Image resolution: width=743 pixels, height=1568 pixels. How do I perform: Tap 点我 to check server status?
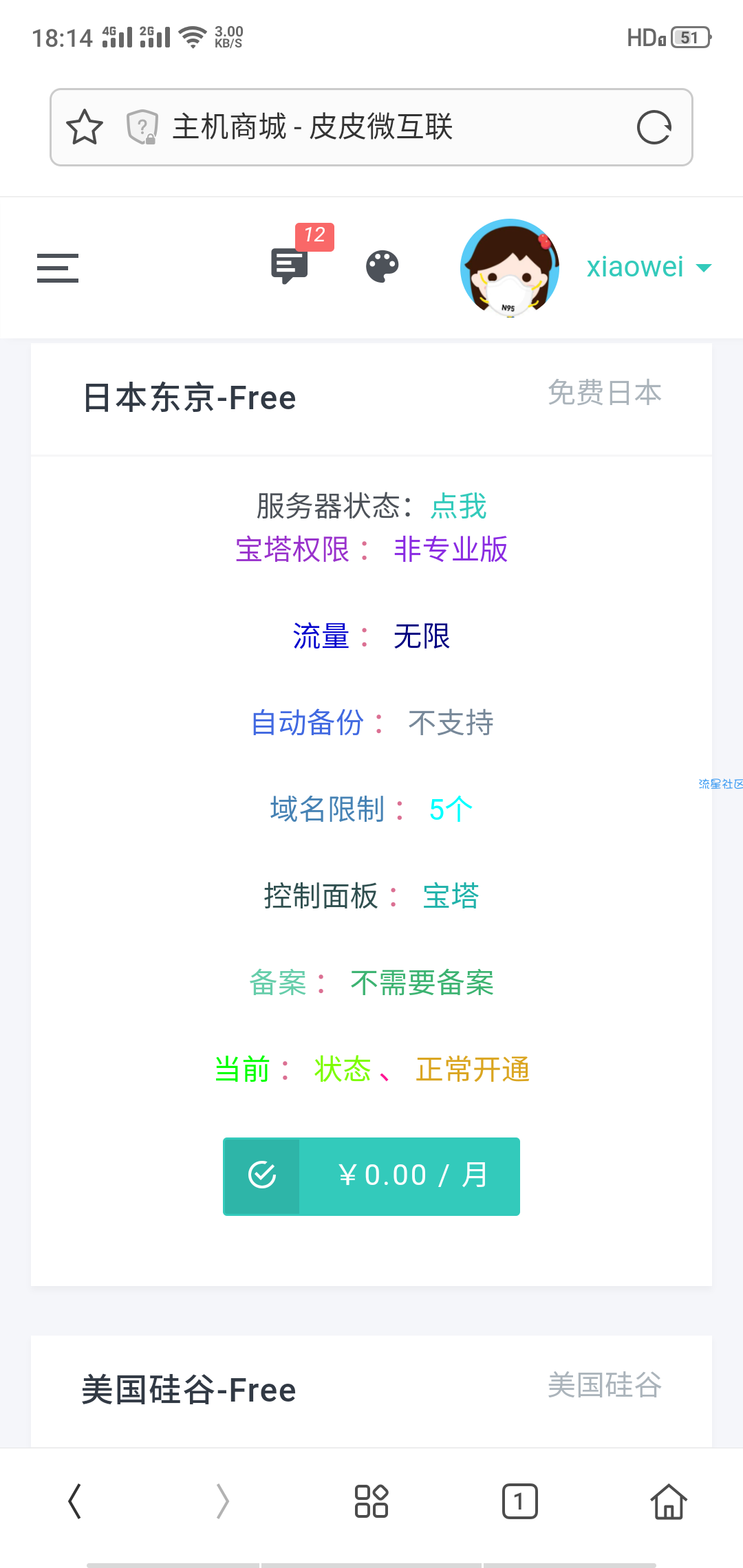pos(458,507)
